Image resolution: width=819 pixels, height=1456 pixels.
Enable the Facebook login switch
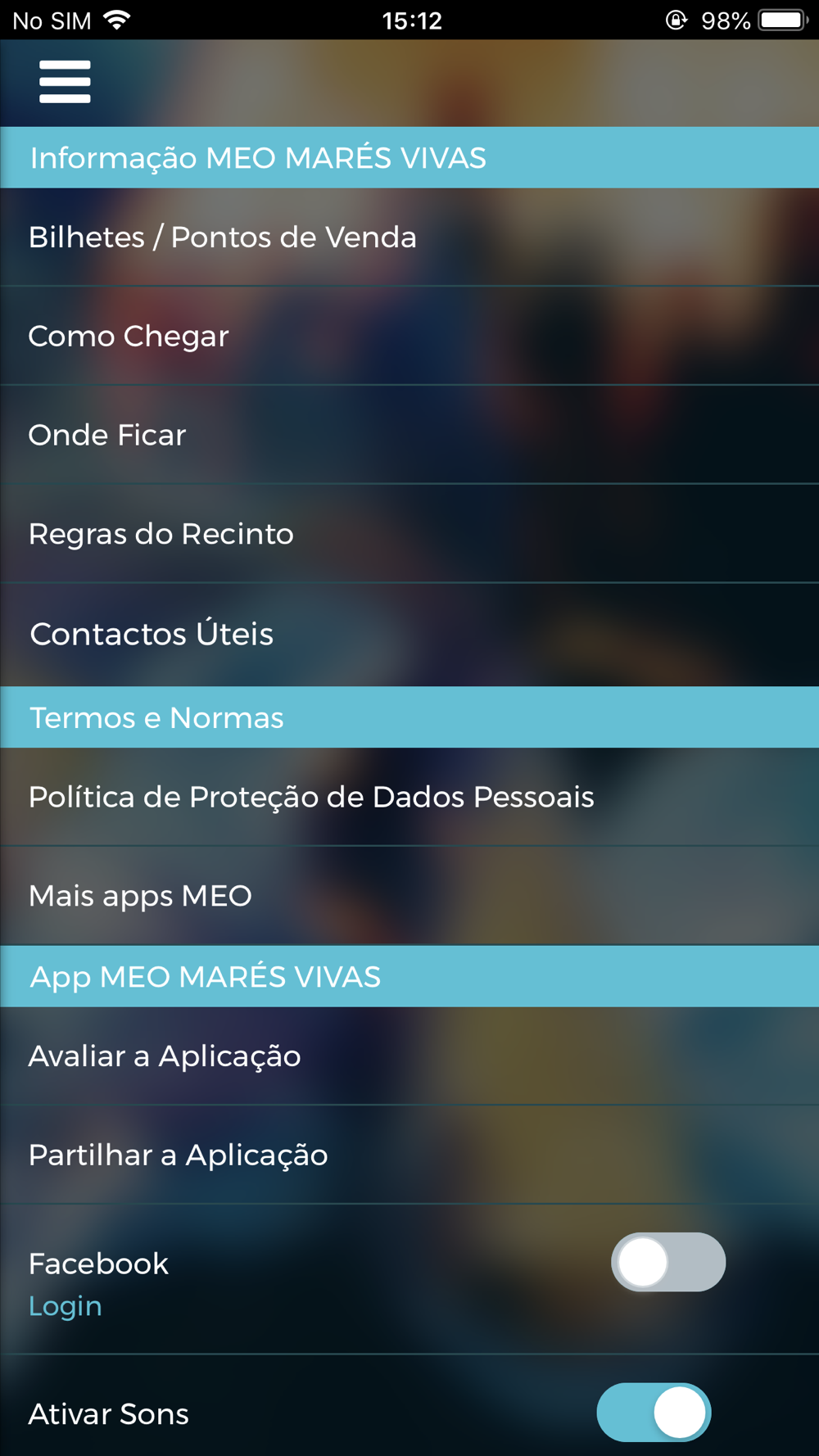[668, 1262]
